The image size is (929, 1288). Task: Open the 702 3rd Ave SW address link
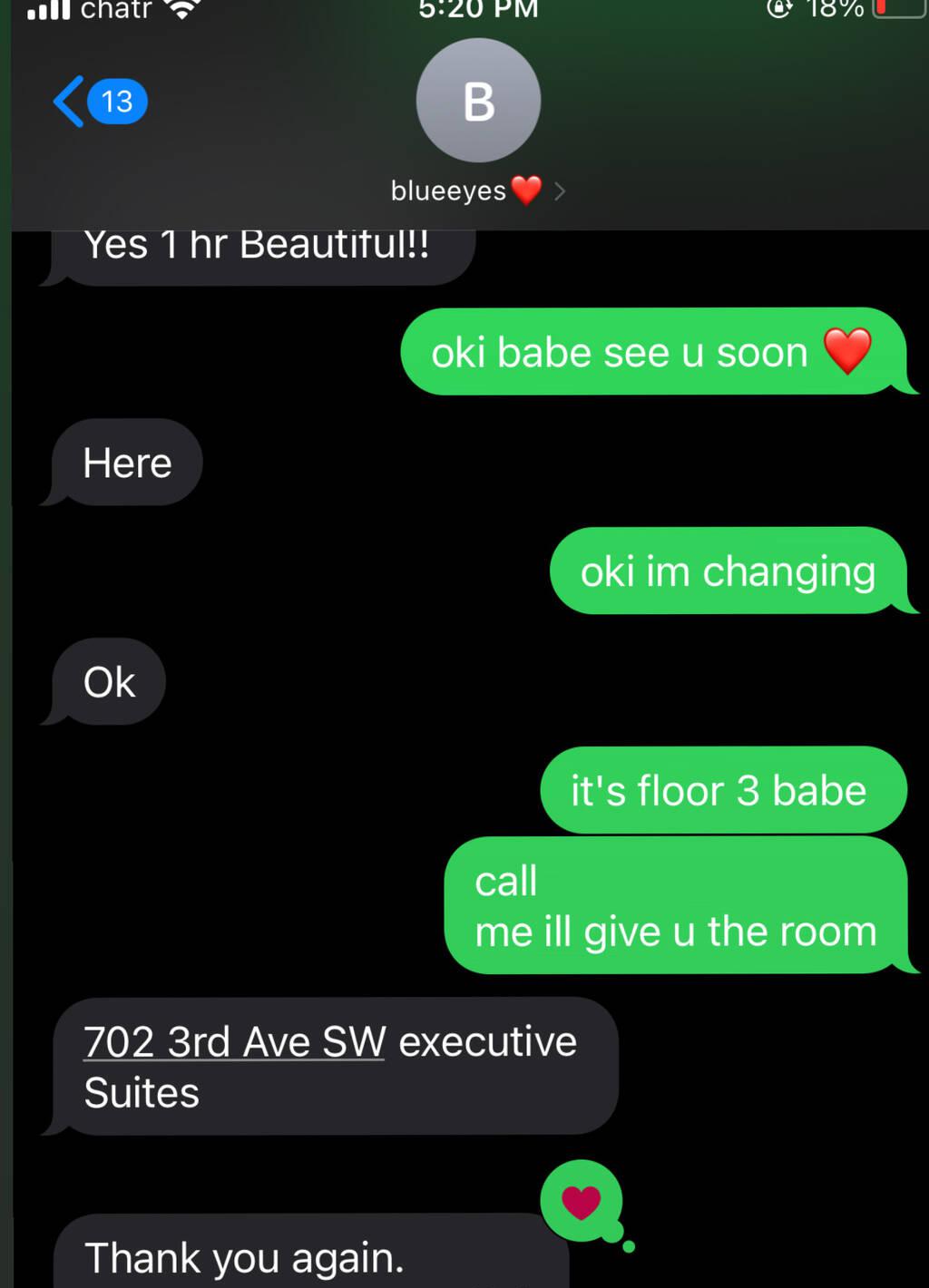[234, 1041]
